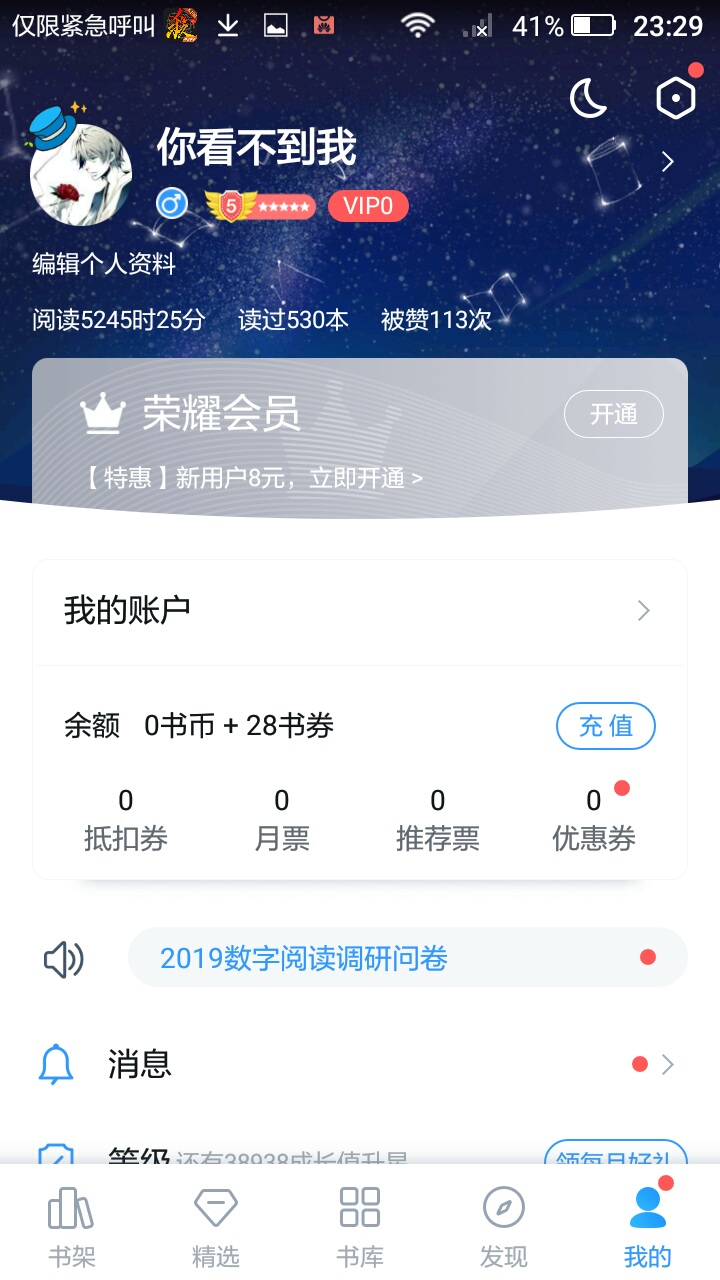This screenshot has height=1280, width=720.
Task: Toggle night mode with the moon icon
Action: tap(588, 98)
